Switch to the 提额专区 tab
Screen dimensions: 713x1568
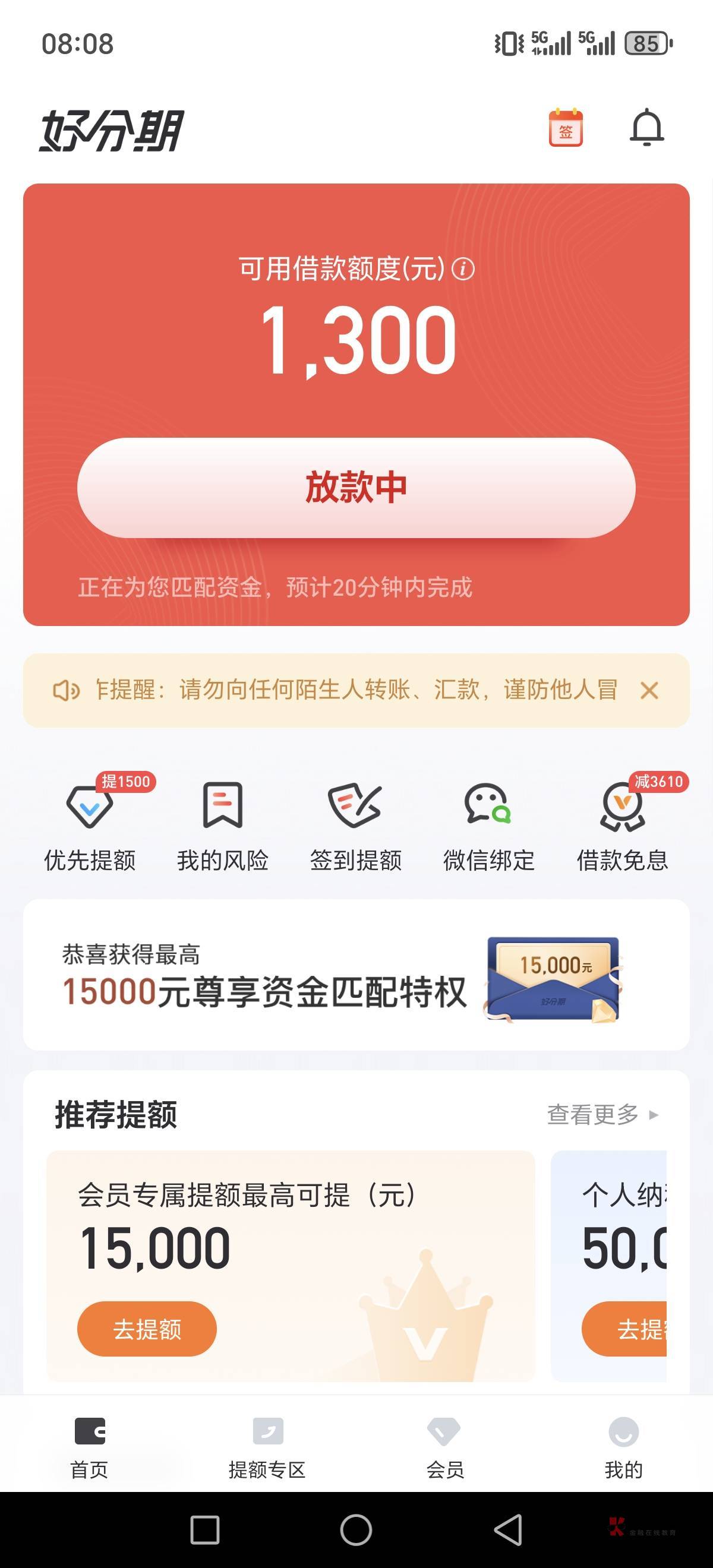pos(267,1449)
